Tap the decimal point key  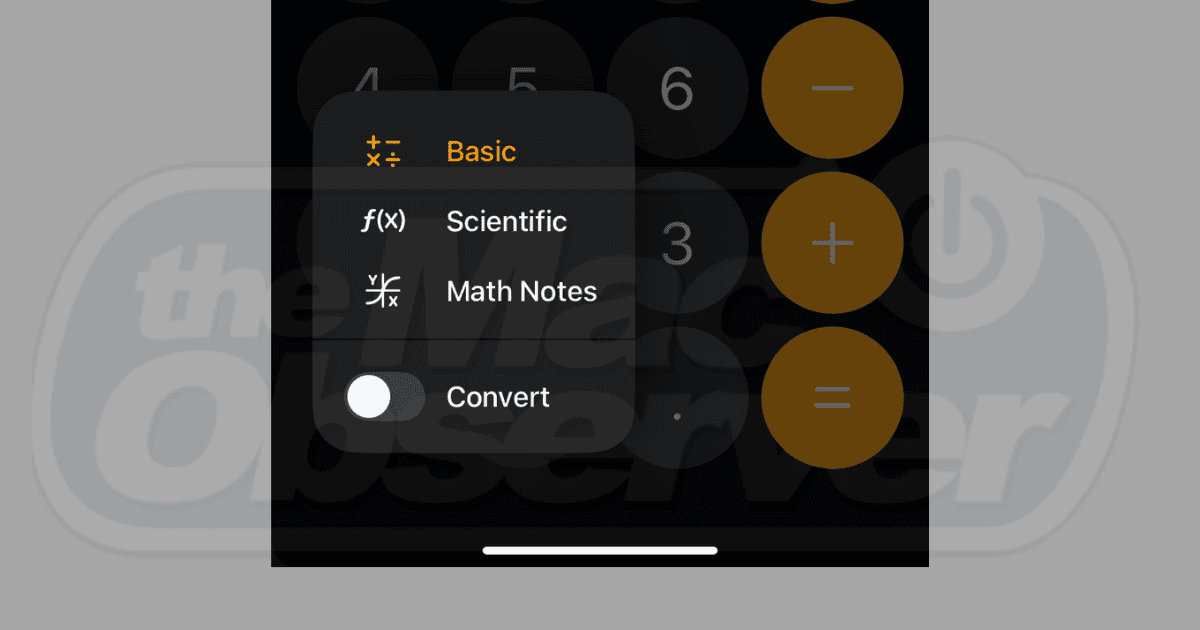[678, 415]
